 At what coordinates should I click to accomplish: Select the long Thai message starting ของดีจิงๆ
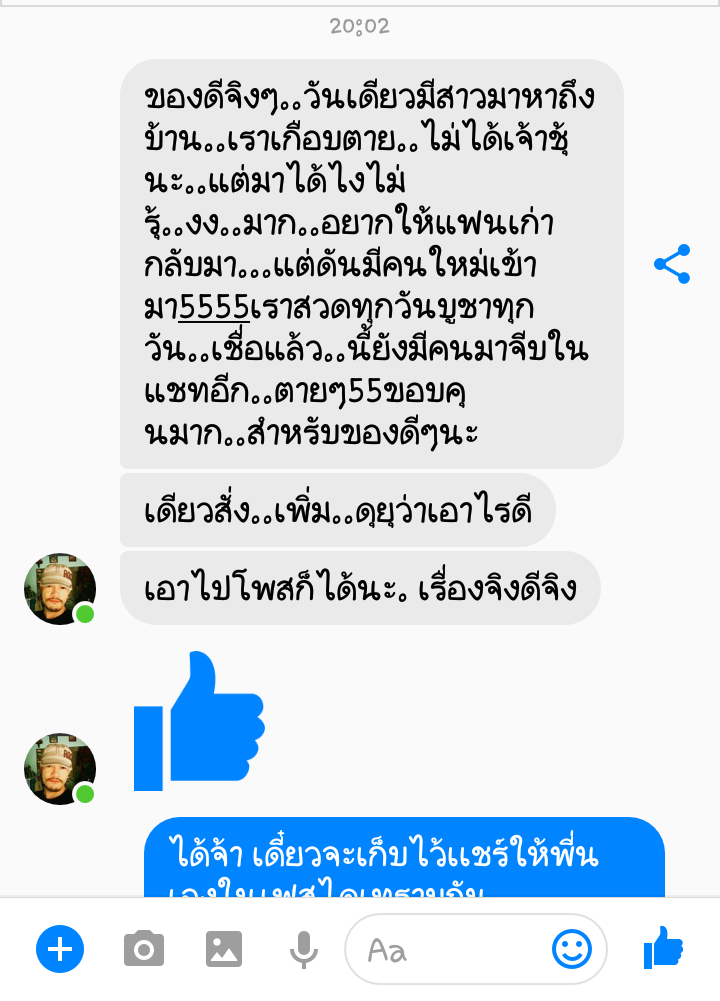(x=370, y=260)
